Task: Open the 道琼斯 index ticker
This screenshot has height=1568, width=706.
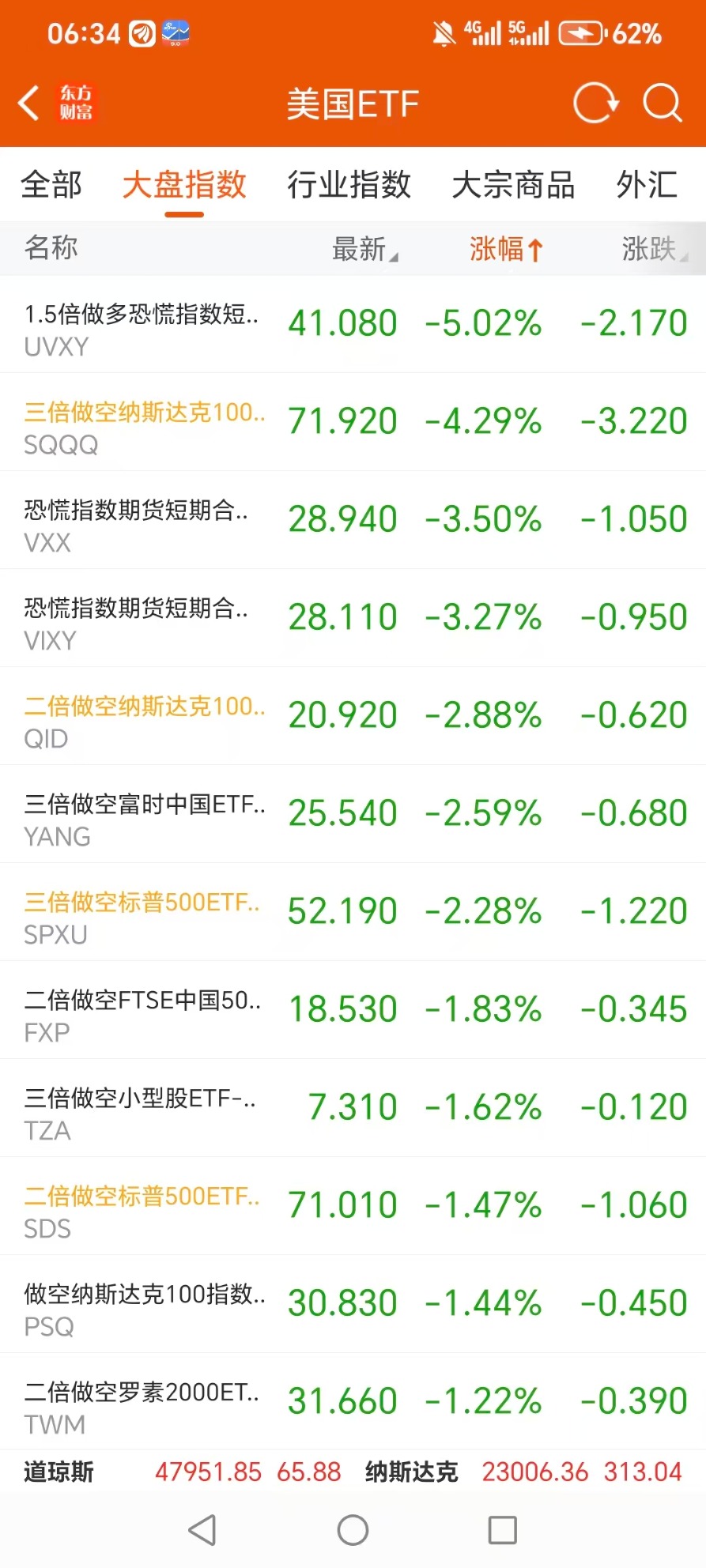Action: (182, 1472)
